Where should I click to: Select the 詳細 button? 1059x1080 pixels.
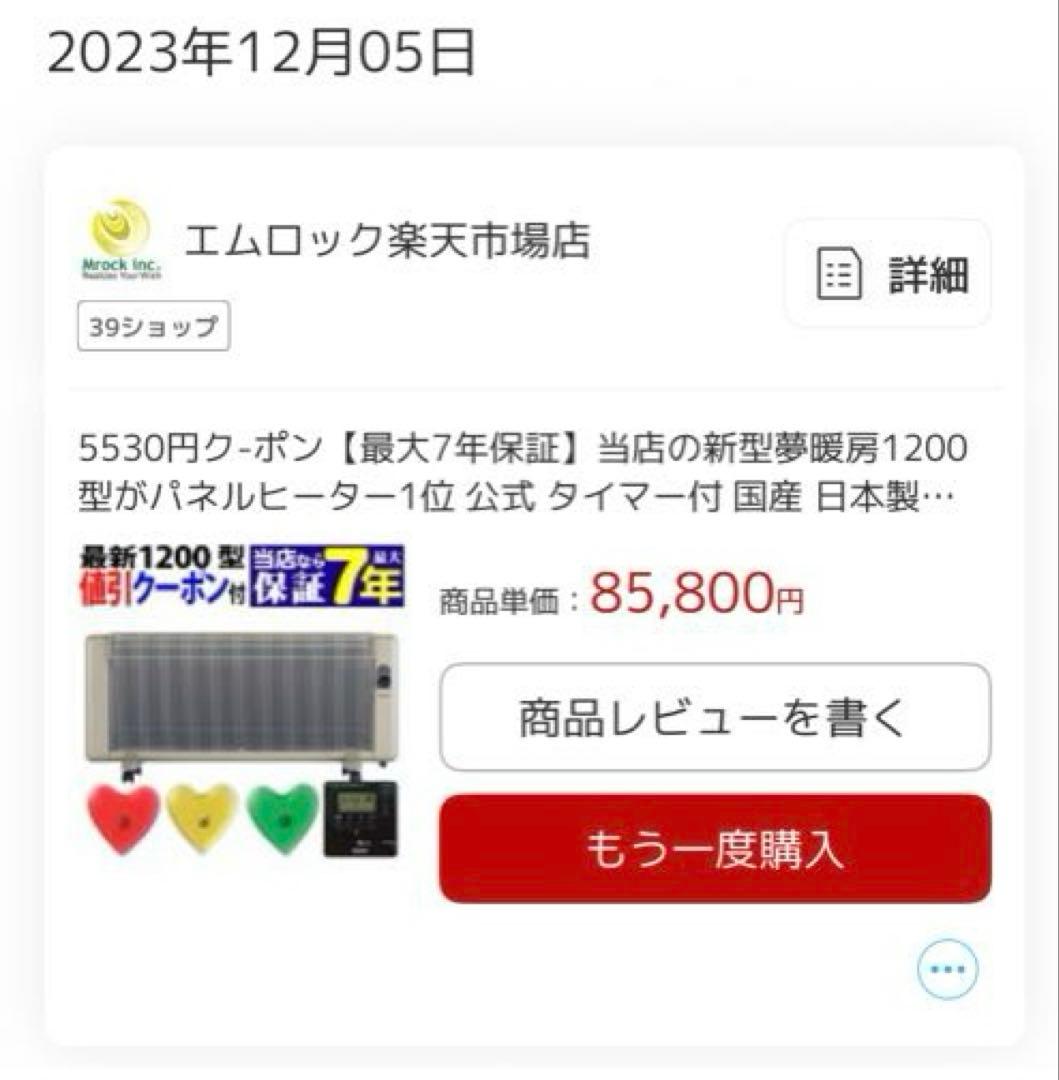(888, 273)
